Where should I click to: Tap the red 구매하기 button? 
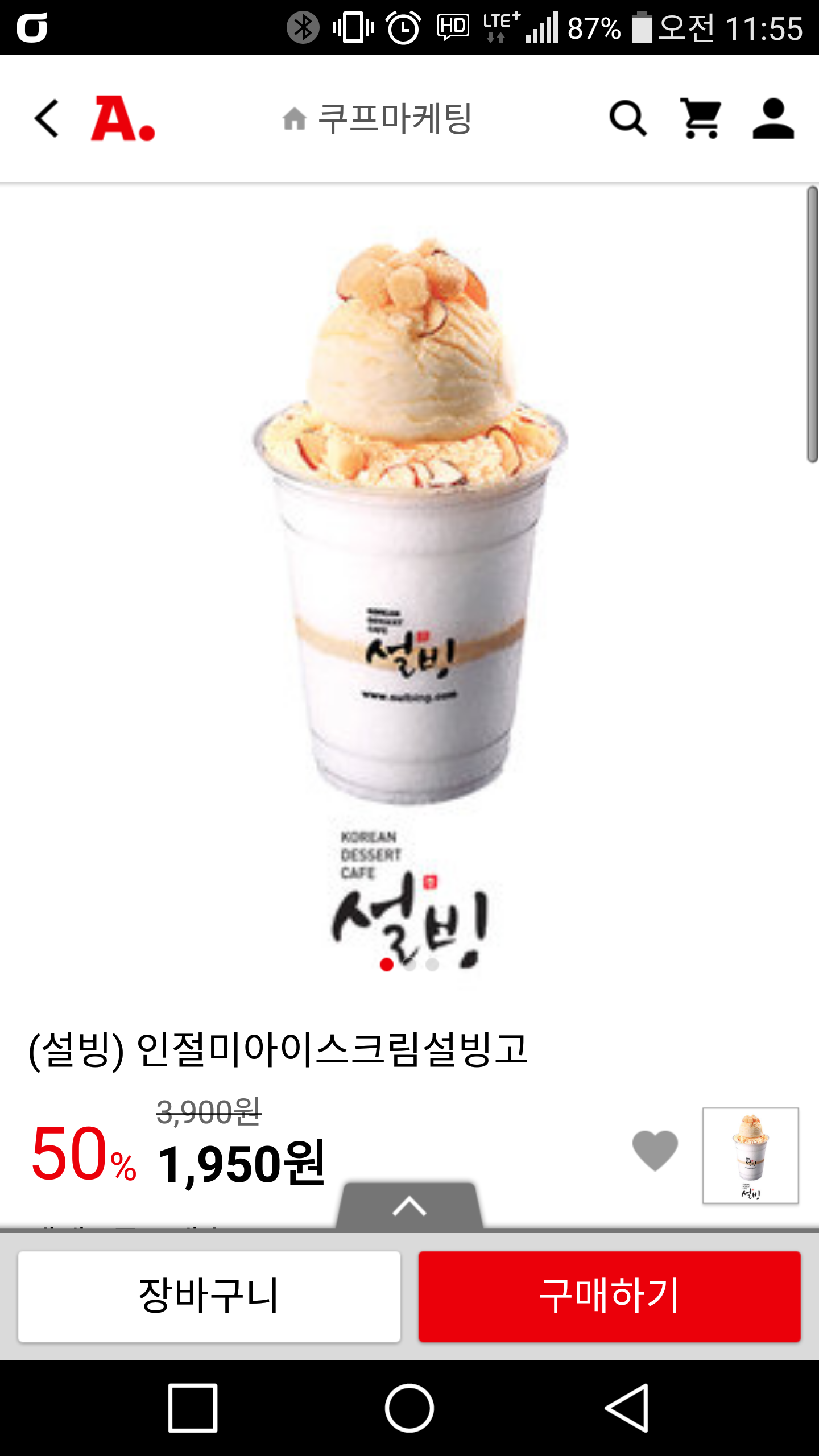(609, 1296)
